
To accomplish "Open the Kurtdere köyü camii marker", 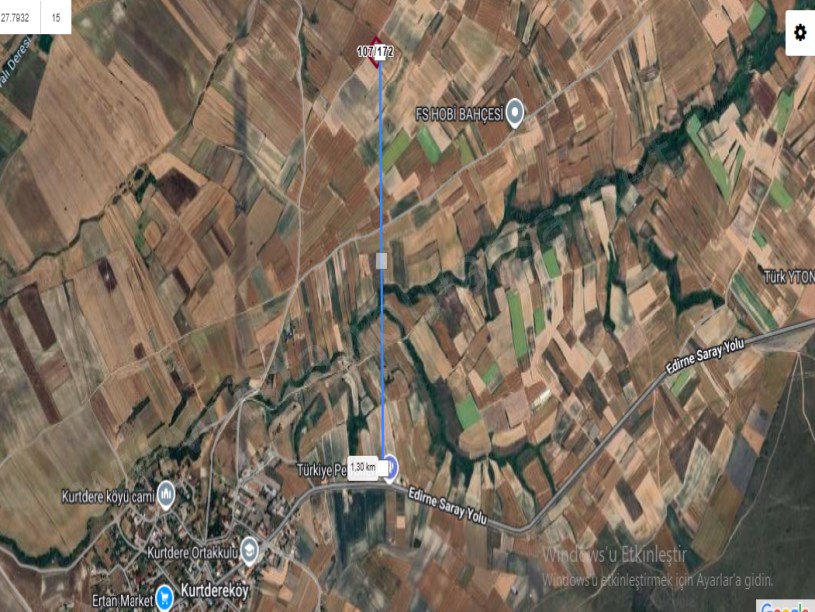I will 166,493.
